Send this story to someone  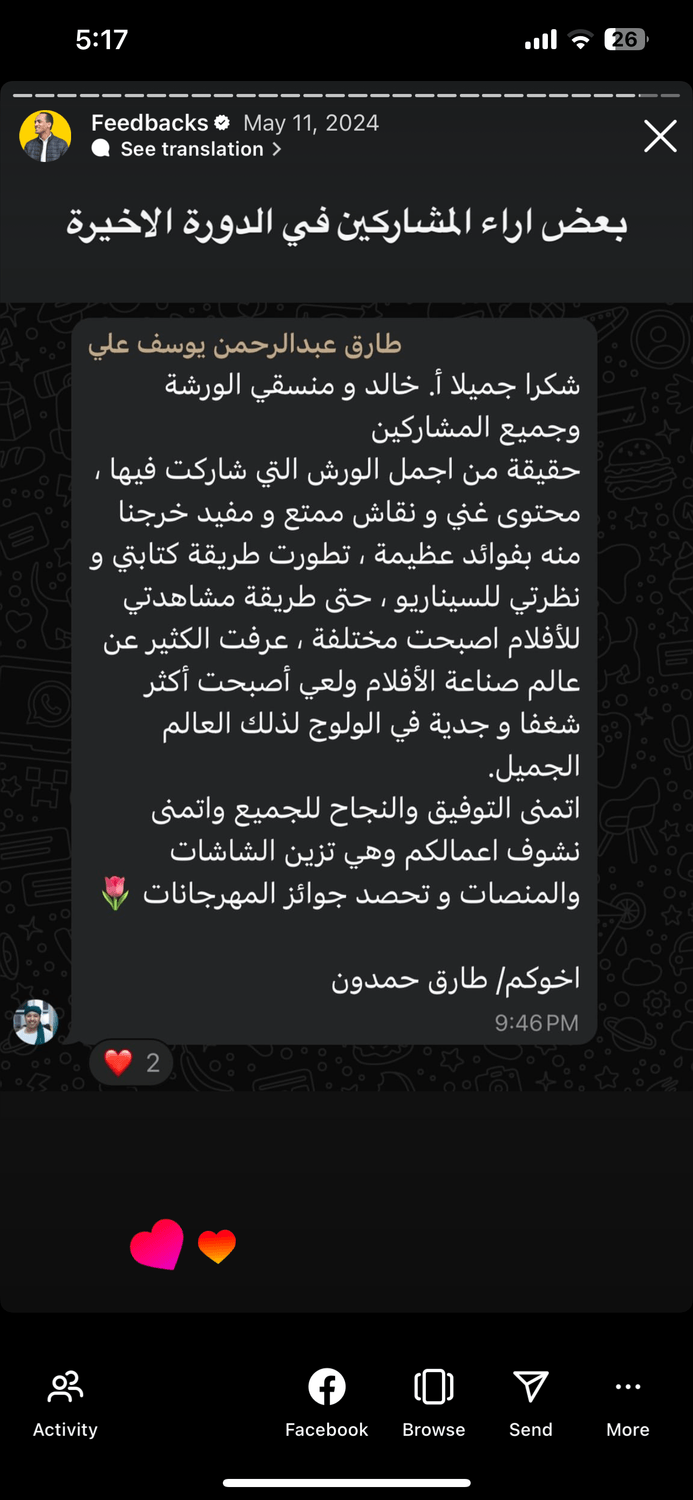tap(531, 1403)
